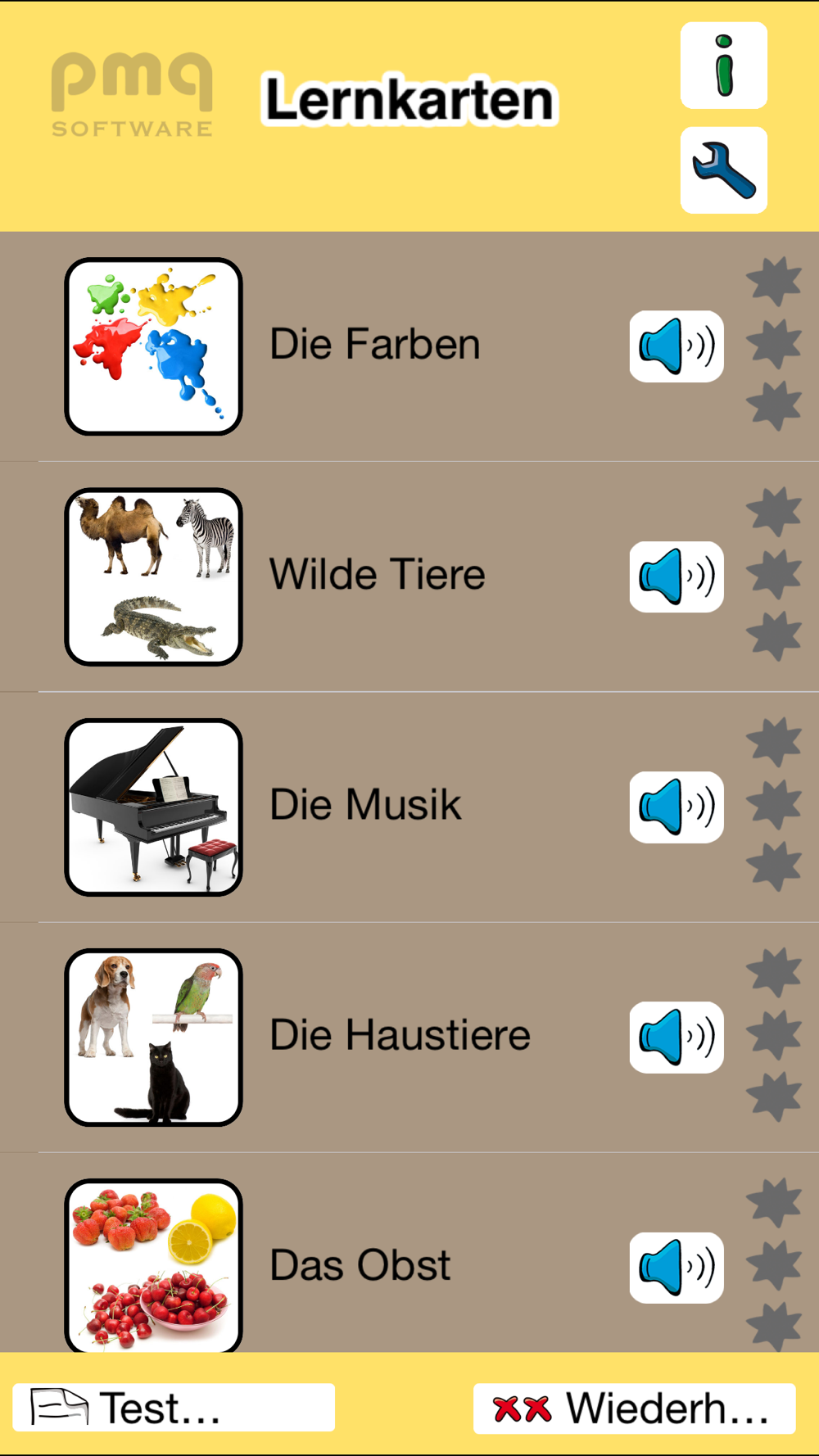Open the info button
The height and width of the screenshot is (1456, 819).
pyautogui.click(x=723, y=66)
